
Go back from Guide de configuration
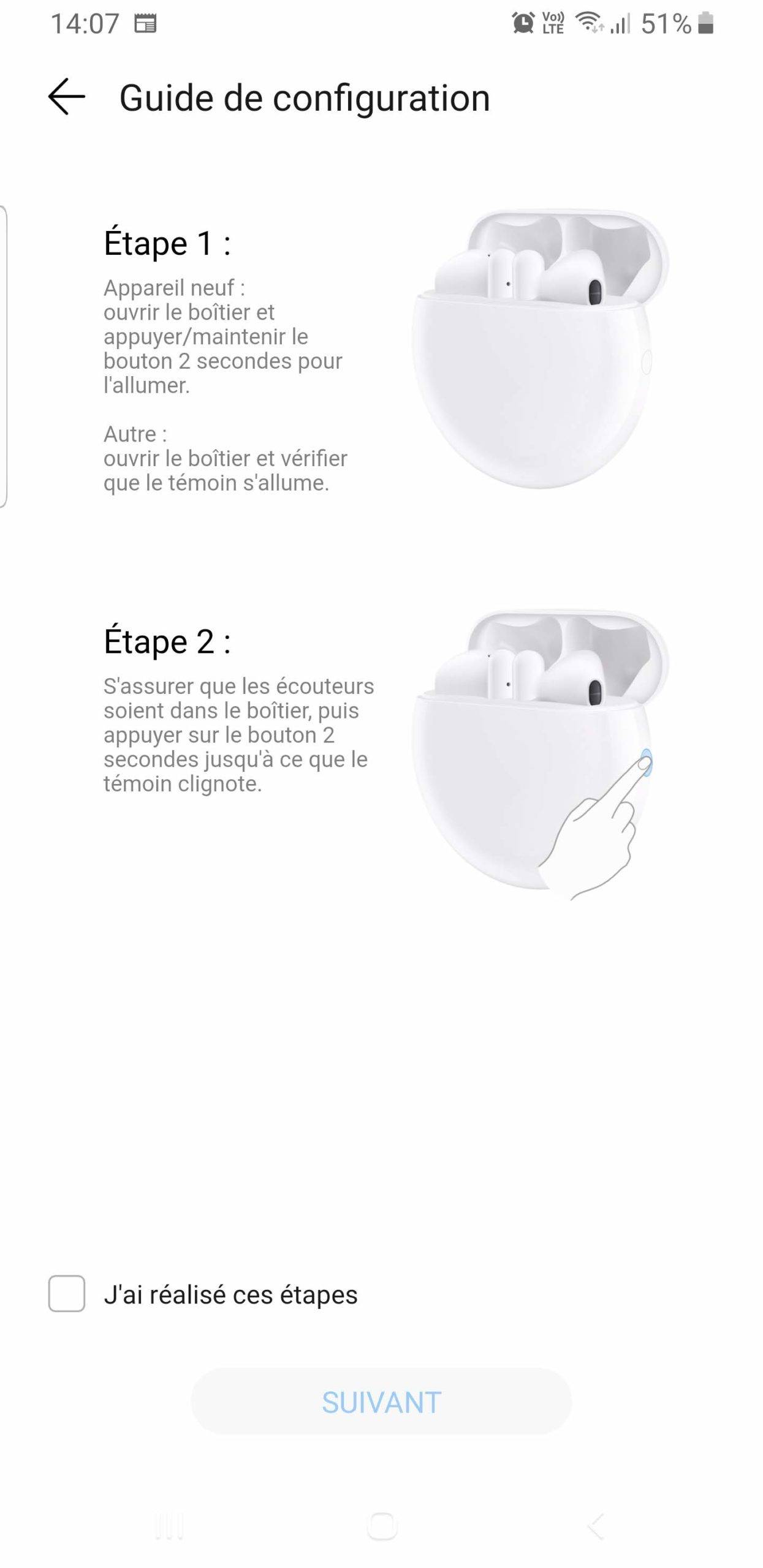tap(66, 97)
